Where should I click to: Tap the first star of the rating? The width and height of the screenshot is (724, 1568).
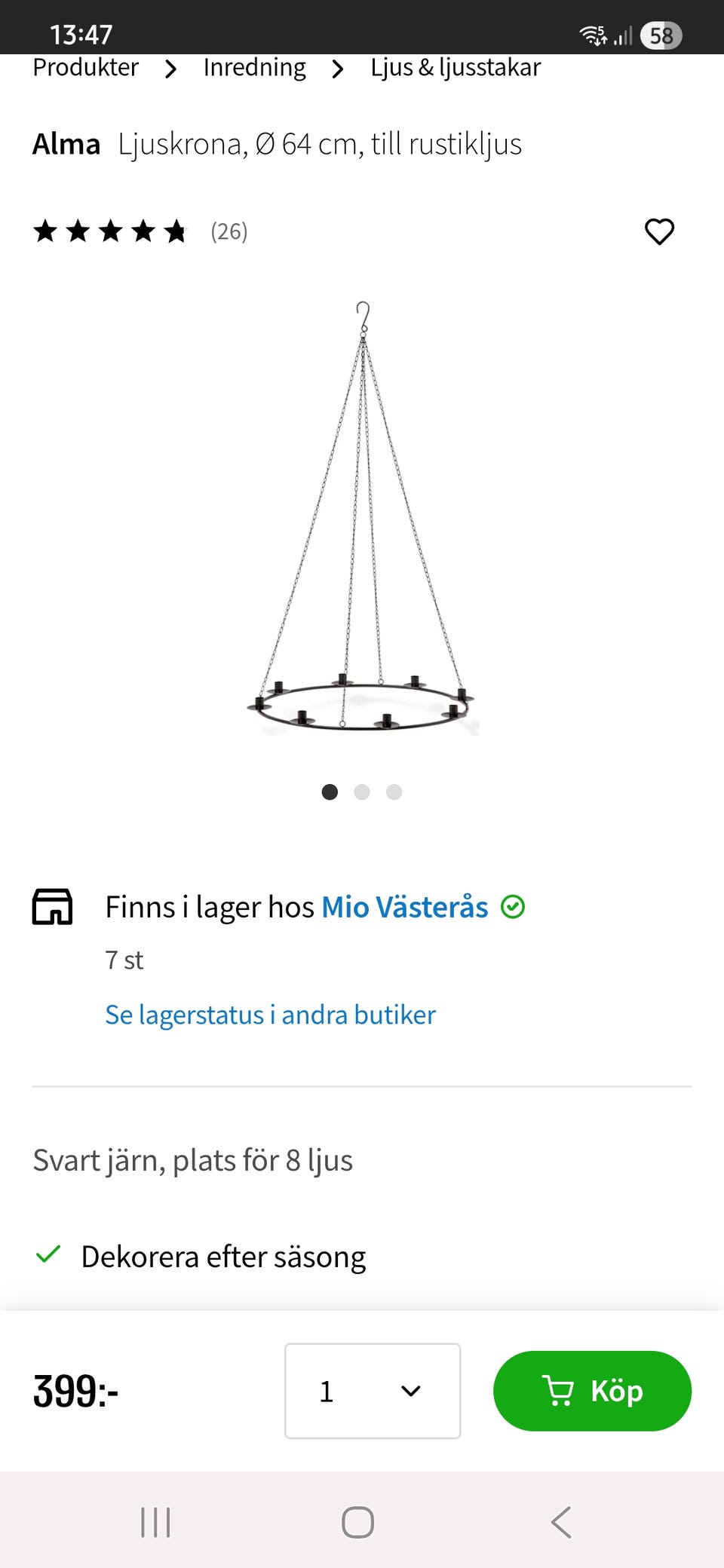[45, 231]
